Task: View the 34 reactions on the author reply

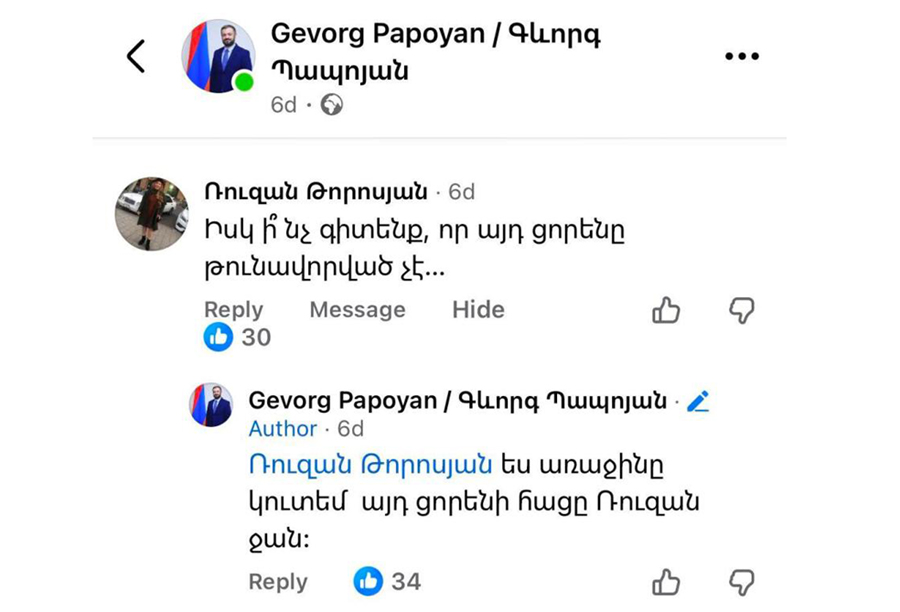Action: 387,581
